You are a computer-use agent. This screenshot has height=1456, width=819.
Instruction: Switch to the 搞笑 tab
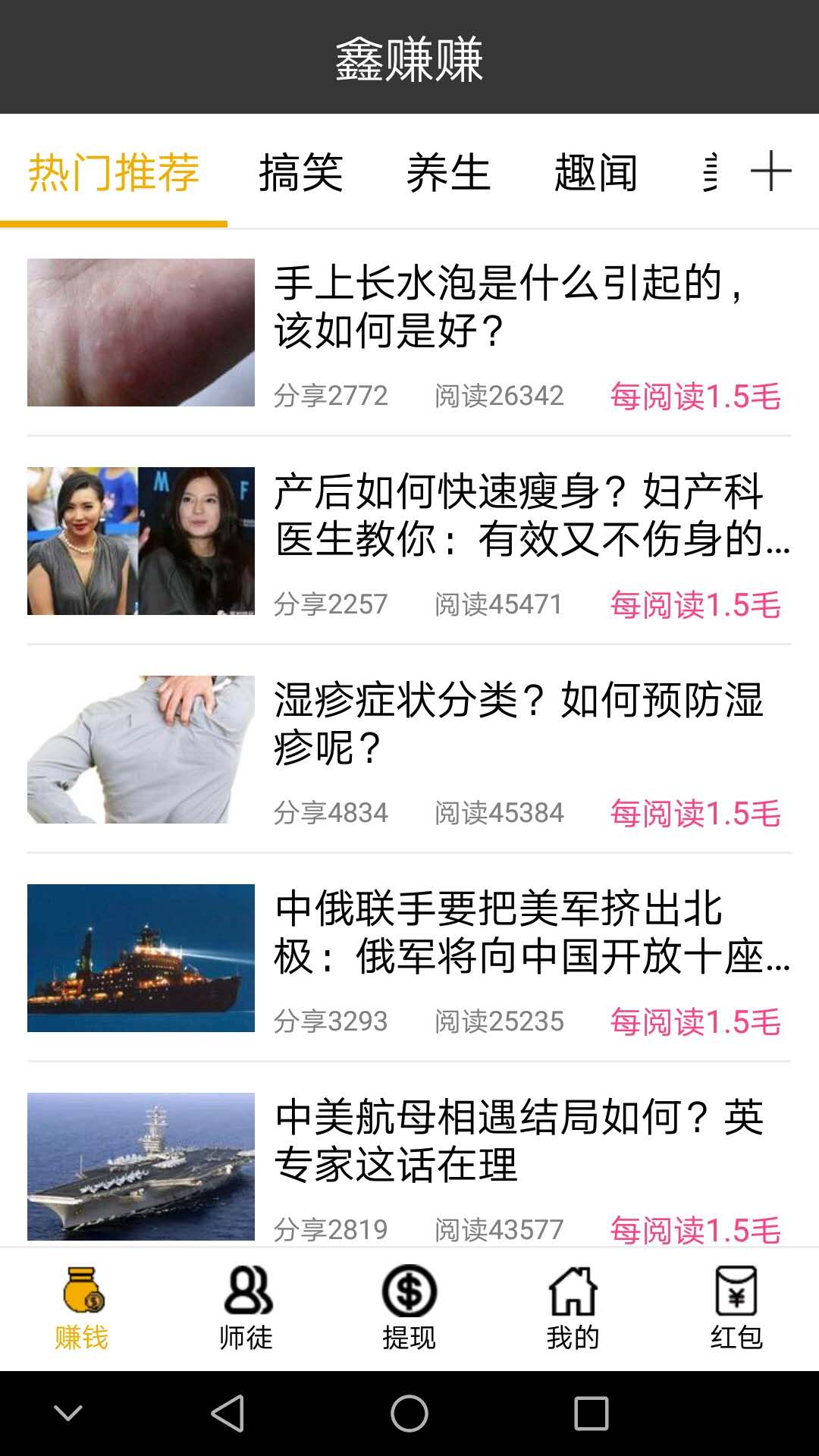click(x=303, y=172)
